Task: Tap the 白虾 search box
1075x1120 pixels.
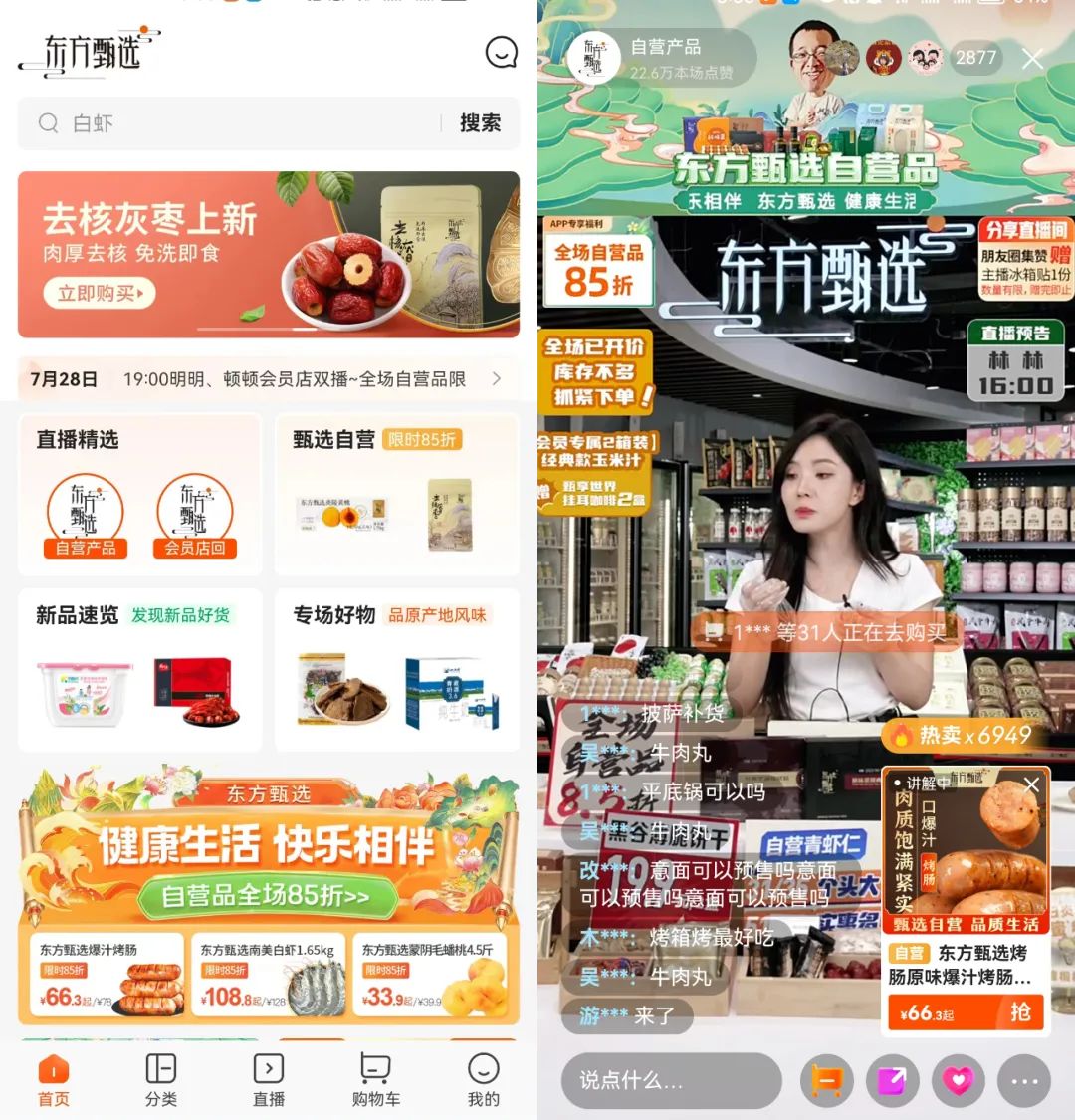Action: point(239,123)
